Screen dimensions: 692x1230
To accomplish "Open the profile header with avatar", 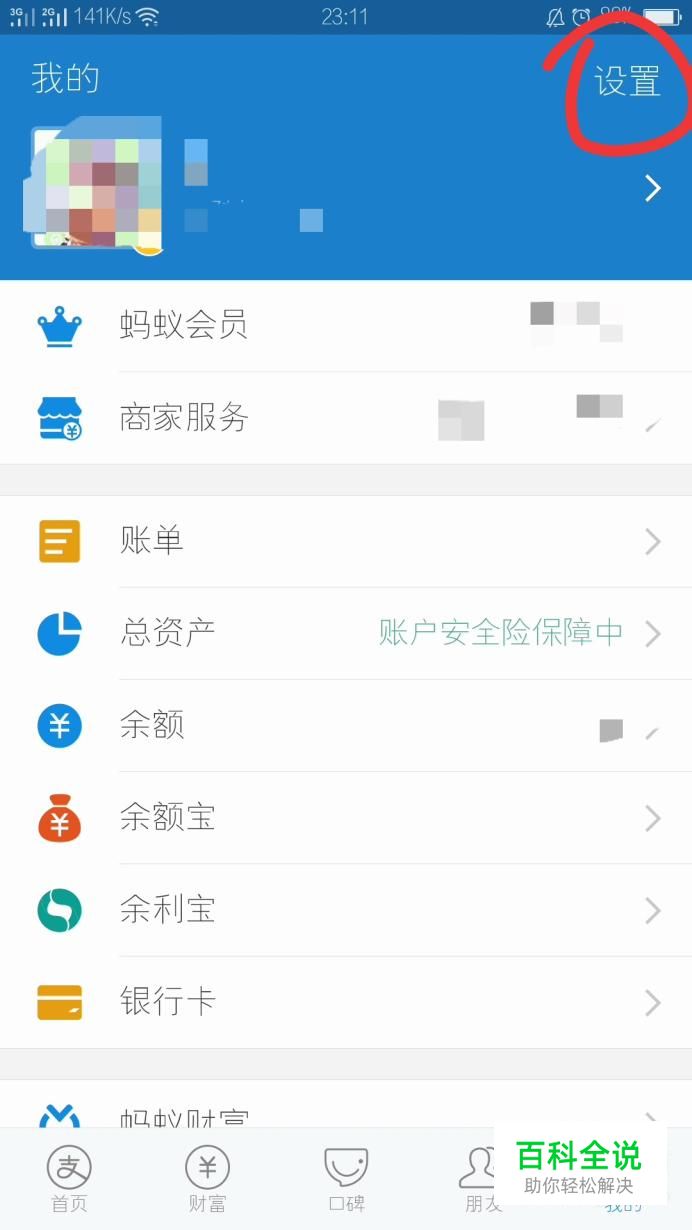I will pos(346,188).
